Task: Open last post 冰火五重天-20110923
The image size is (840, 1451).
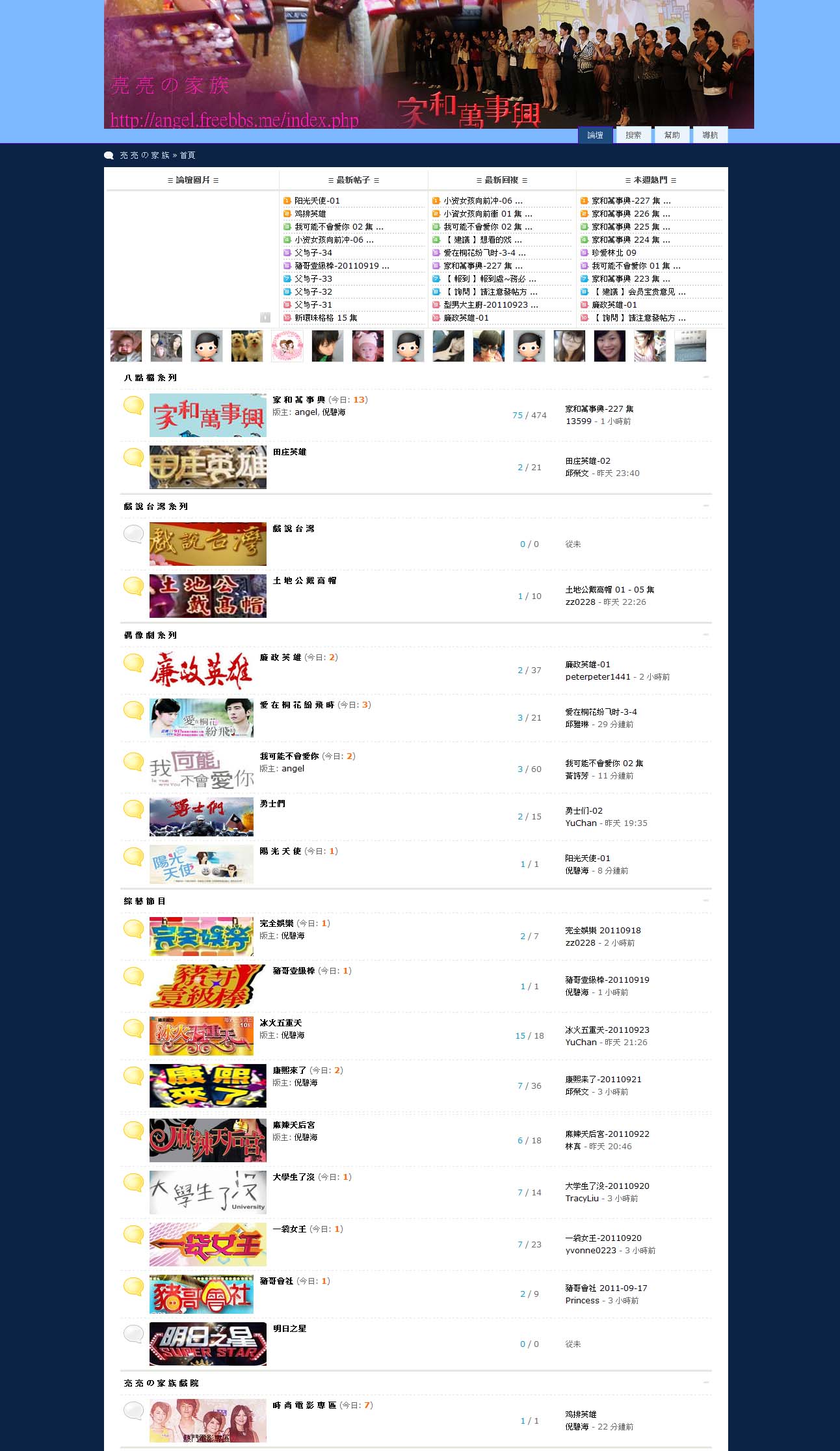Action: [607, 1030]
